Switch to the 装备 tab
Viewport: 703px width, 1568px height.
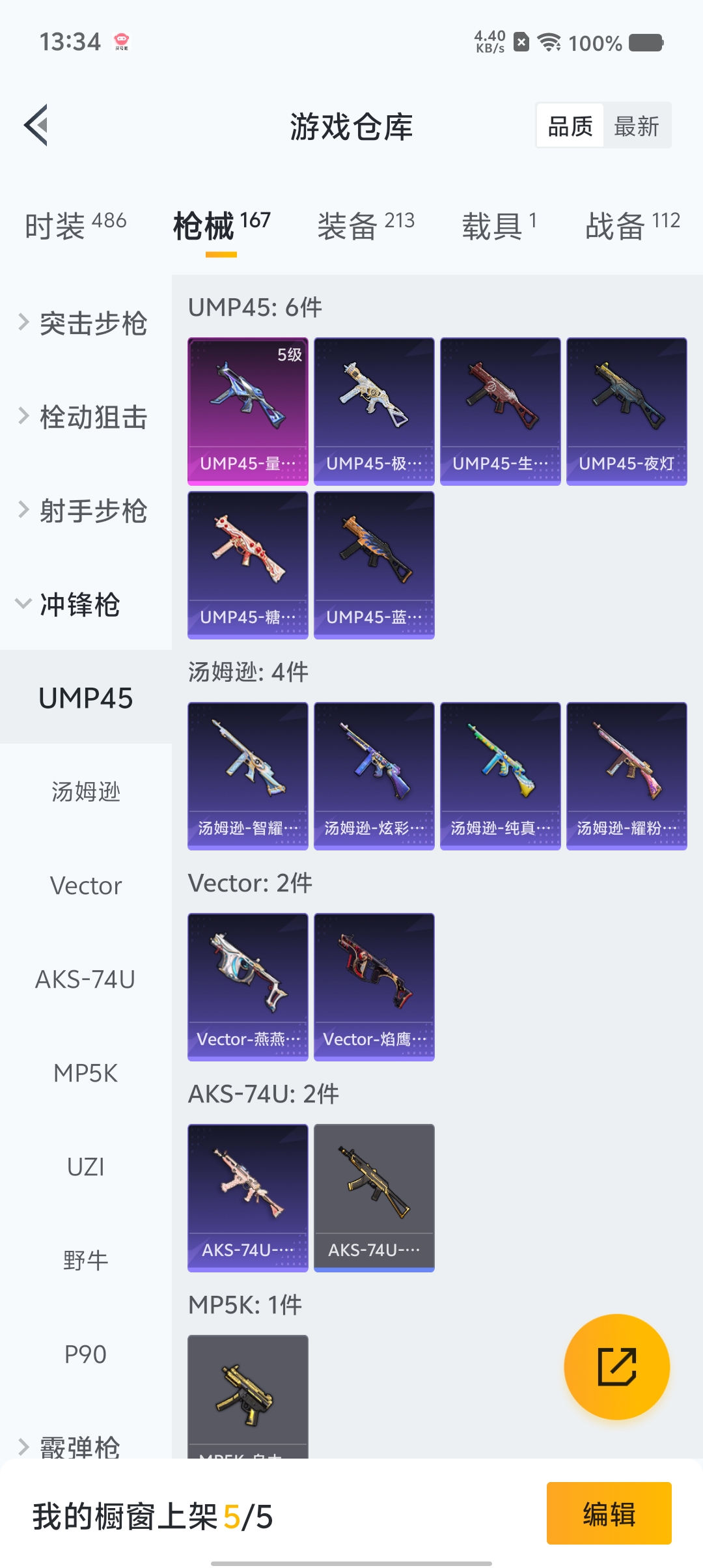pos(366,225)
